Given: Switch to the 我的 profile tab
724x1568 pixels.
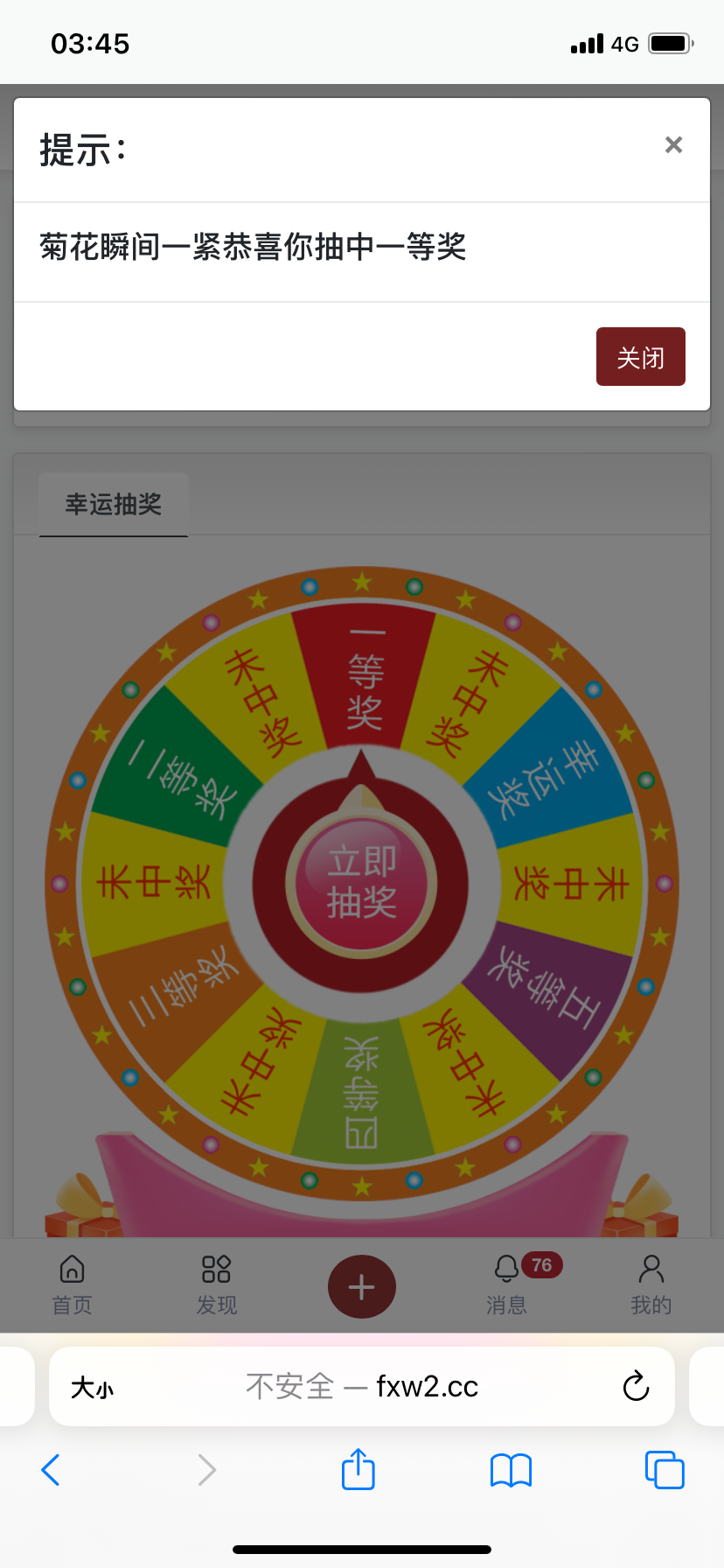Looking at the screenshot, I should point(651,1284).
